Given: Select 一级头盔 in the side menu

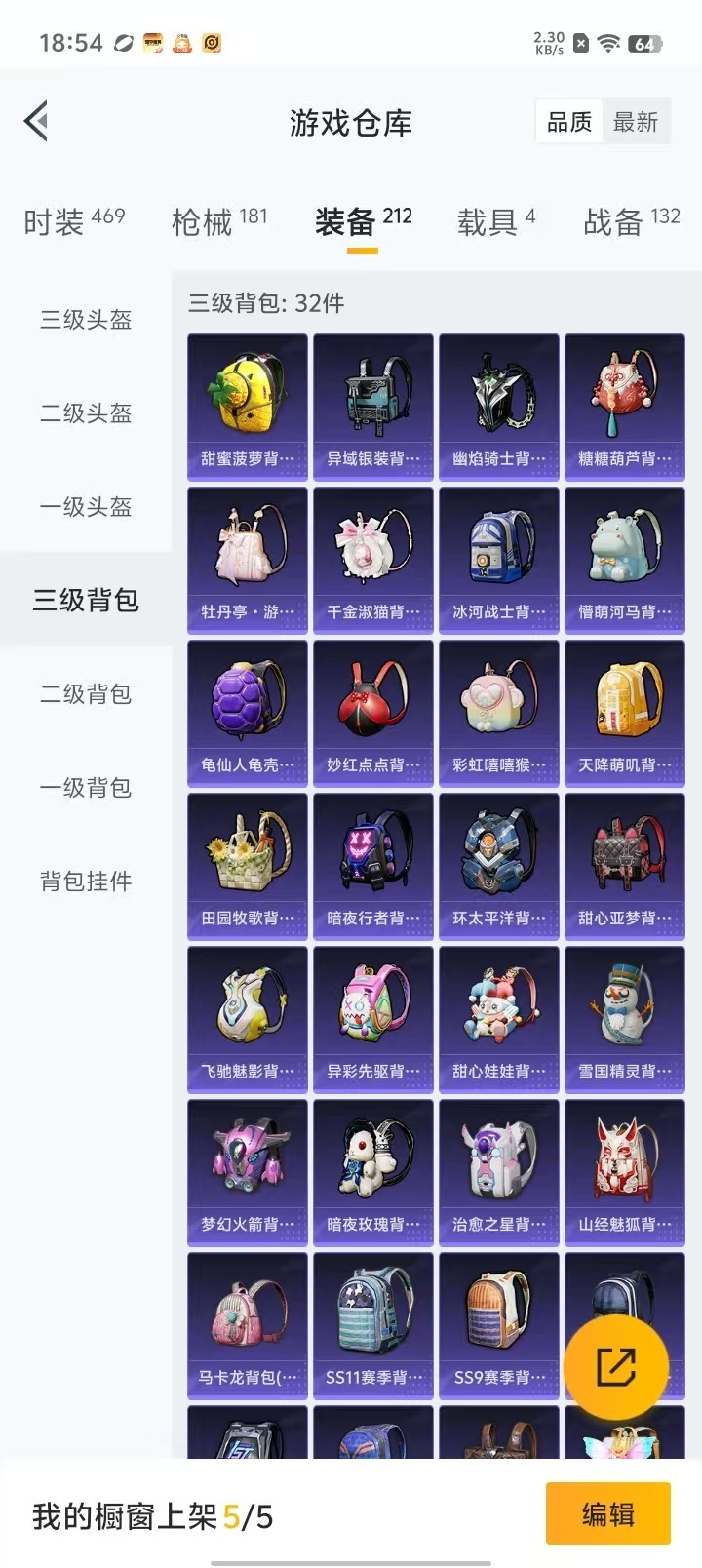Looking at the screenshot, I should coord(86,507).
